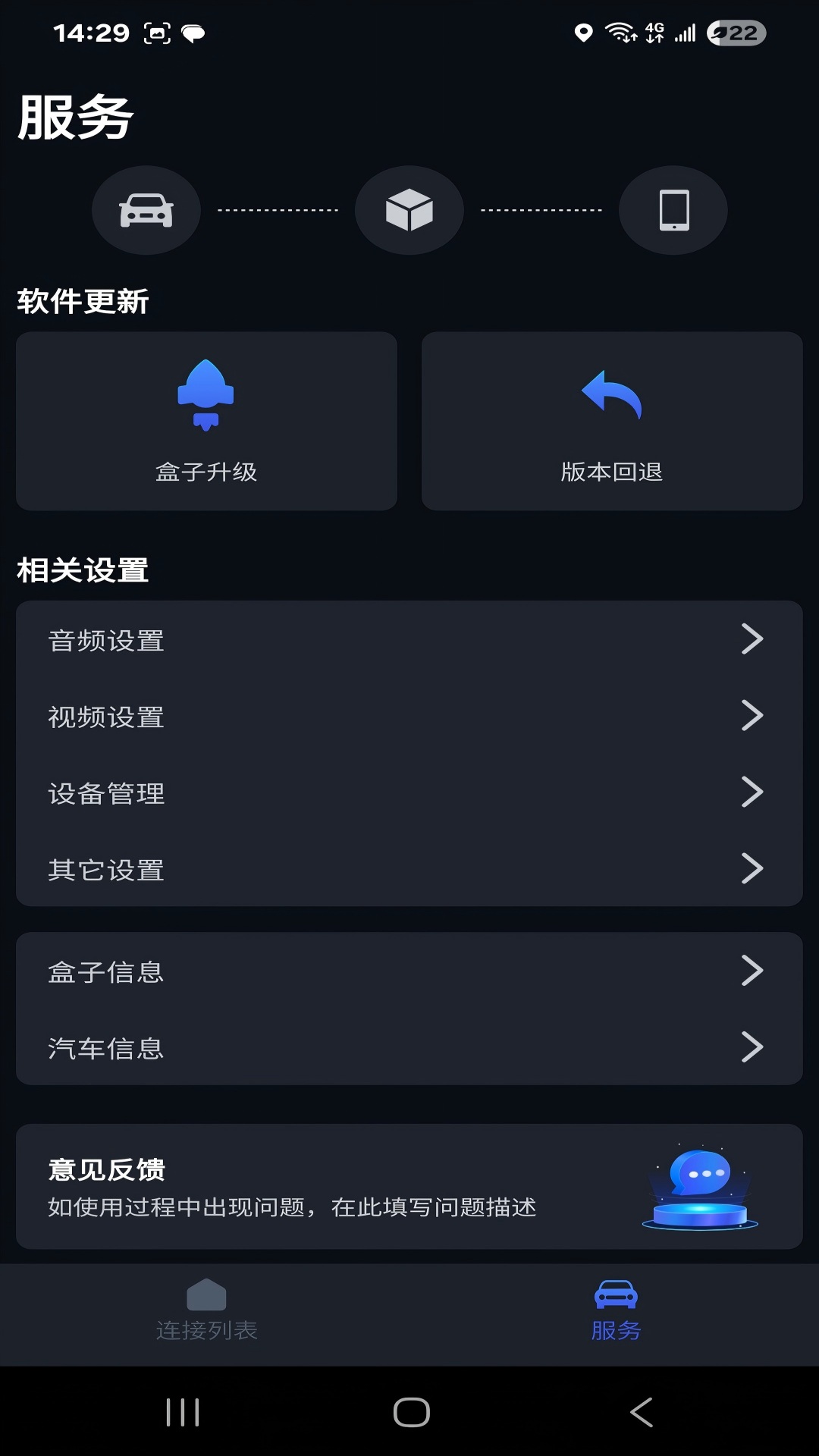Open the 盒子信息 page

(x=409, y=971)
